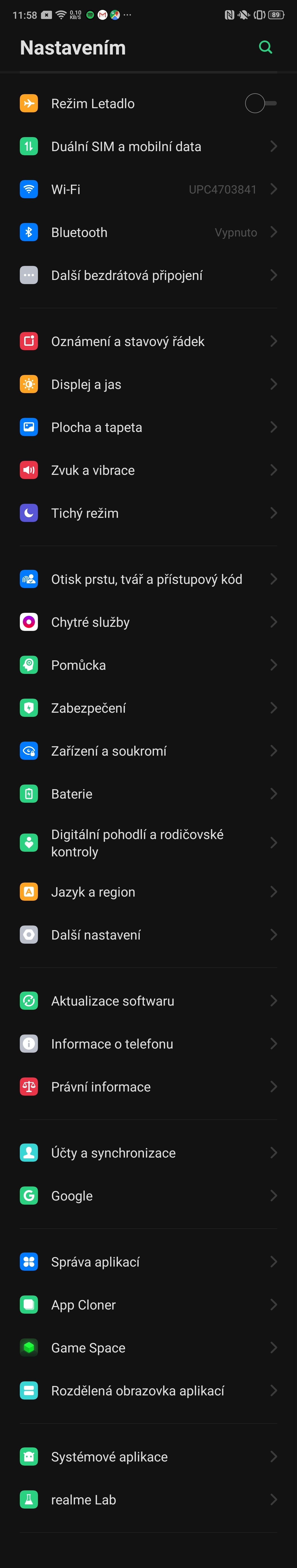Open Další bezdrátová připojení
Screen dimensions: 297x1568
148,275
